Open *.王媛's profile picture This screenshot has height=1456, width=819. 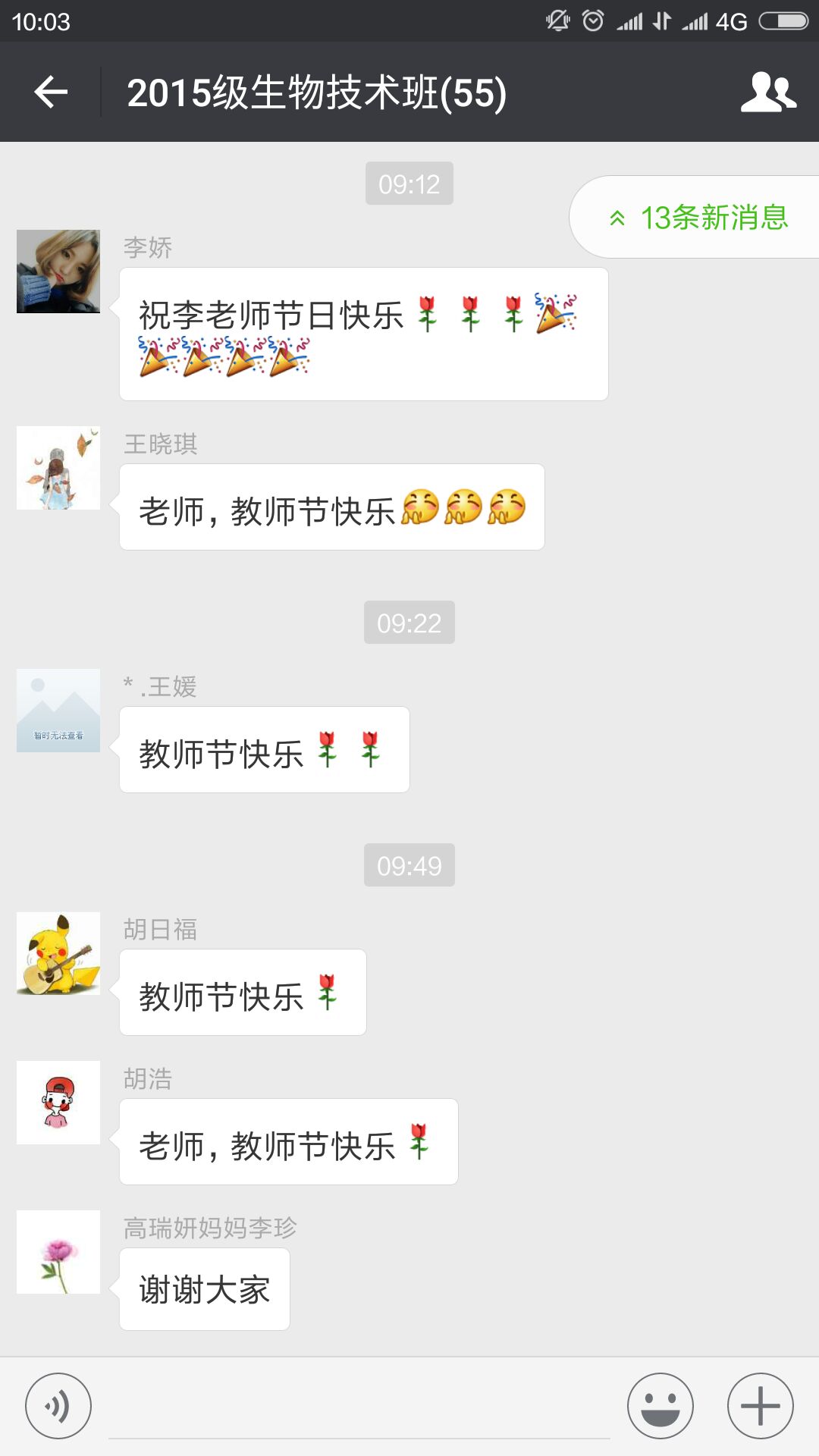click(58, 711)
